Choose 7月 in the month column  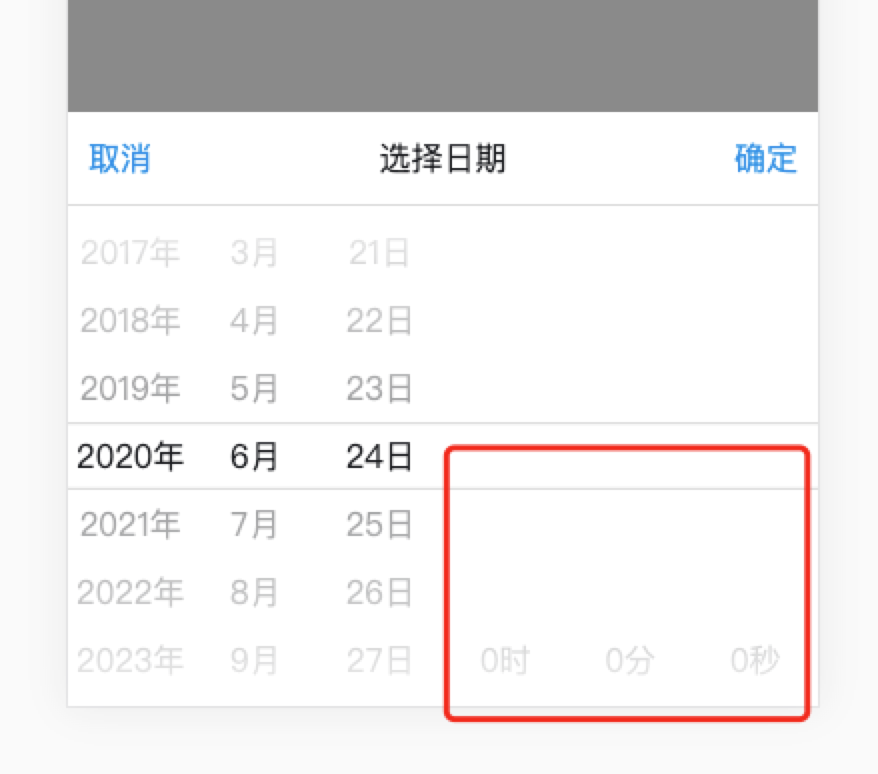tap(254, 525)
